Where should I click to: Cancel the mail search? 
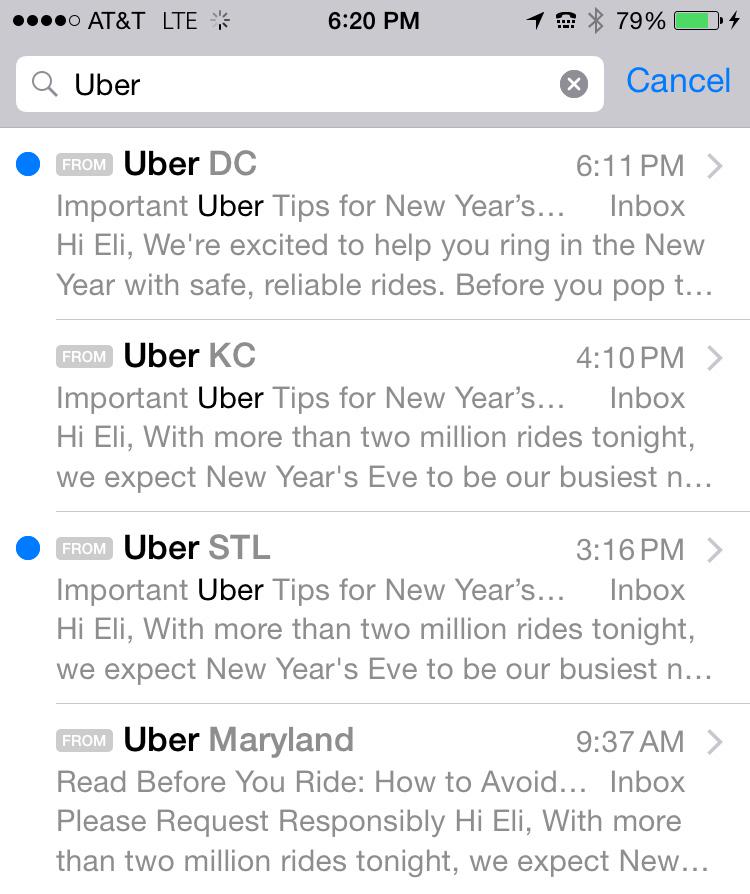point(678,81)
